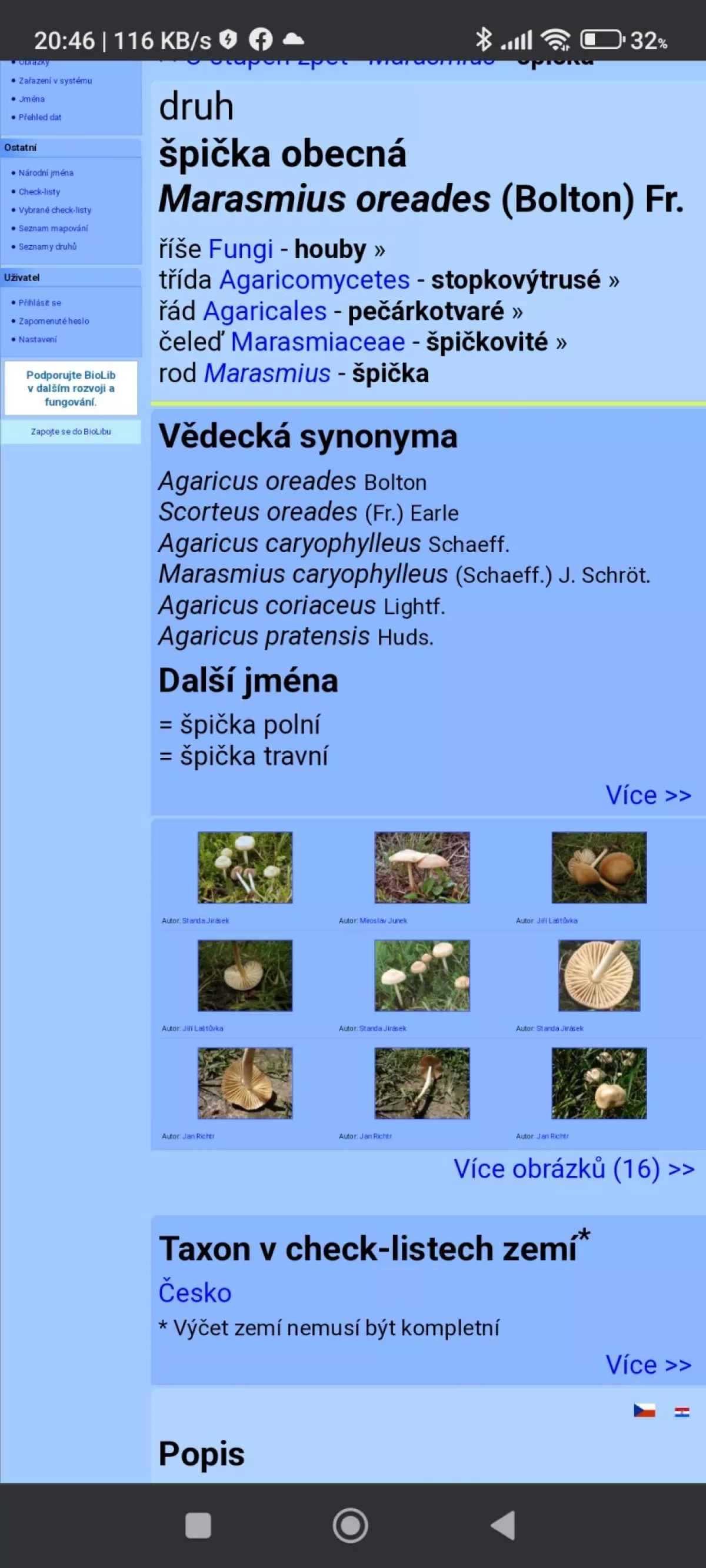Show more images via Více obrázků (16)
Viewport: 706px width, 1568px height.
(573, 1168)
